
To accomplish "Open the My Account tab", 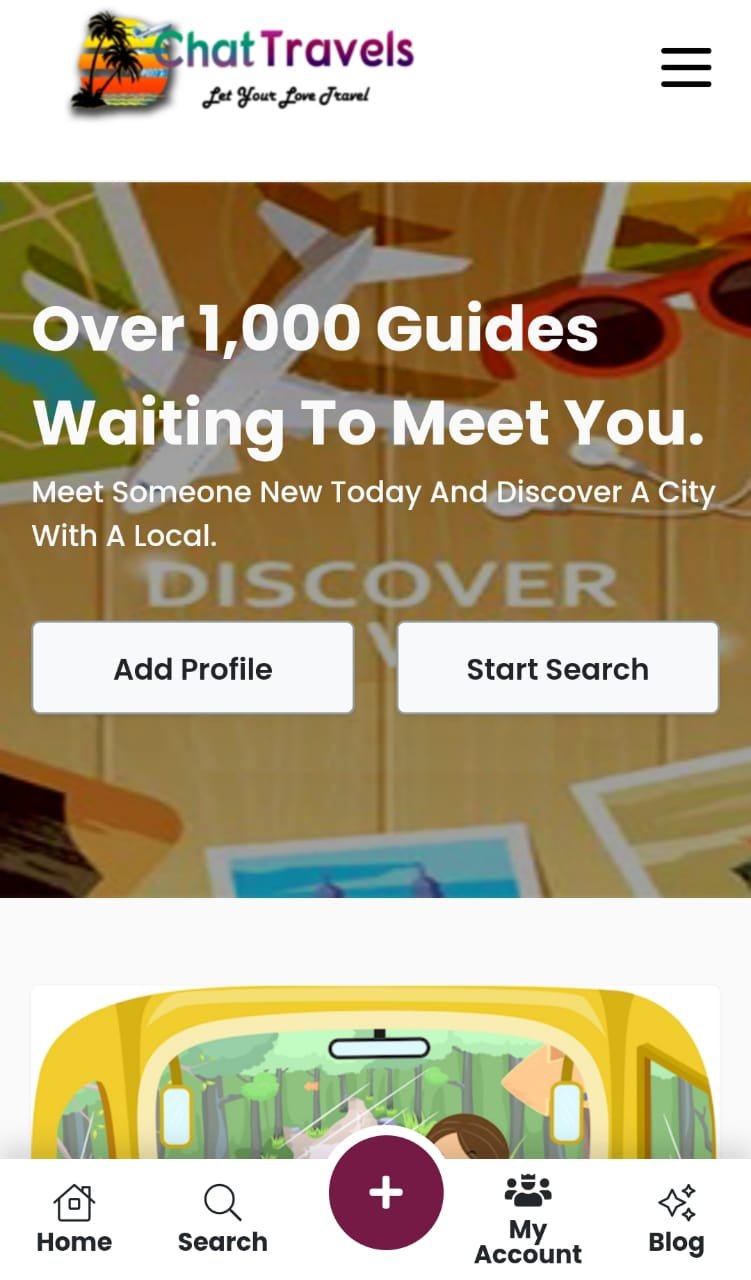I will pos(528,1220).
